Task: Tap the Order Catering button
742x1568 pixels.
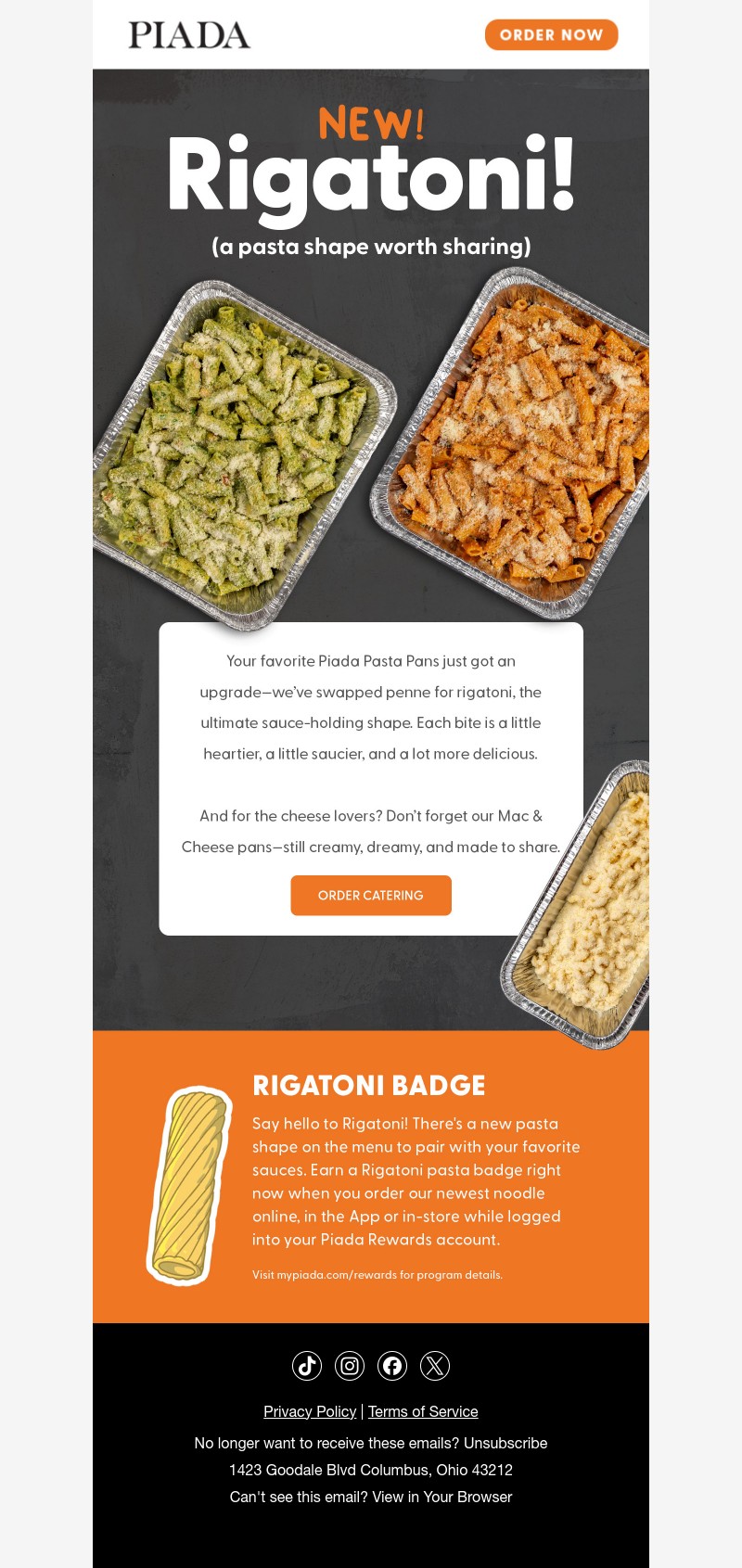Action: pyautogui.click(x=371, y=896)
